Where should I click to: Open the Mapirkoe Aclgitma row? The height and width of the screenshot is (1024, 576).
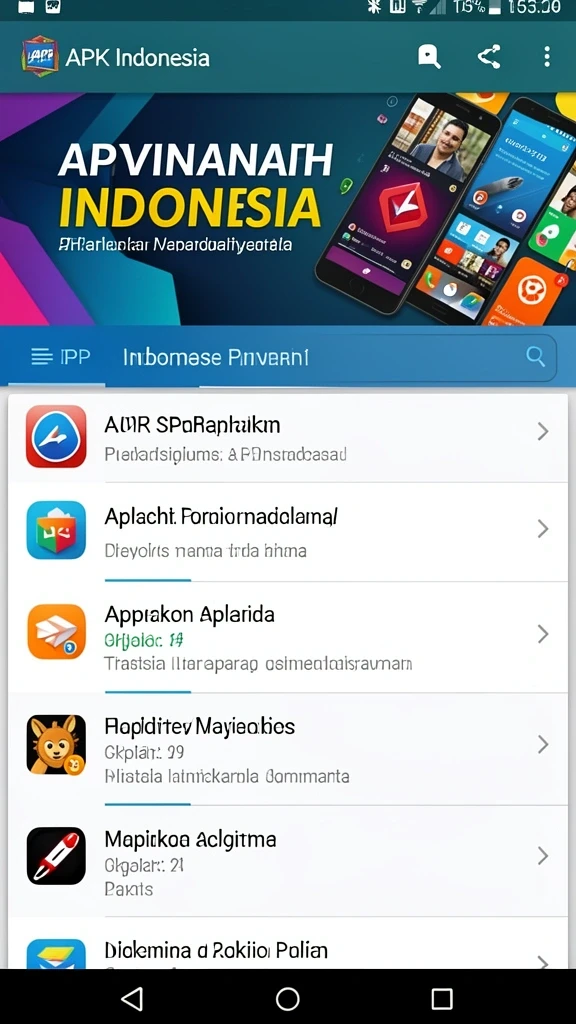(x=288, y=861)
